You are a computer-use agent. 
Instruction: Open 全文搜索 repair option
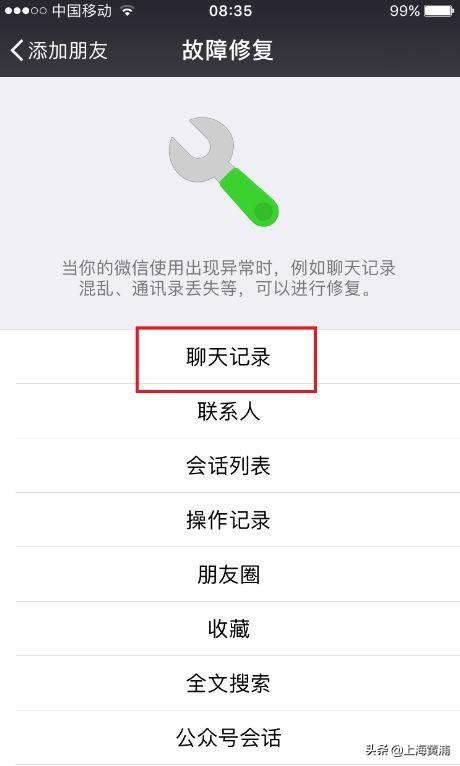[x=230, y=683]
